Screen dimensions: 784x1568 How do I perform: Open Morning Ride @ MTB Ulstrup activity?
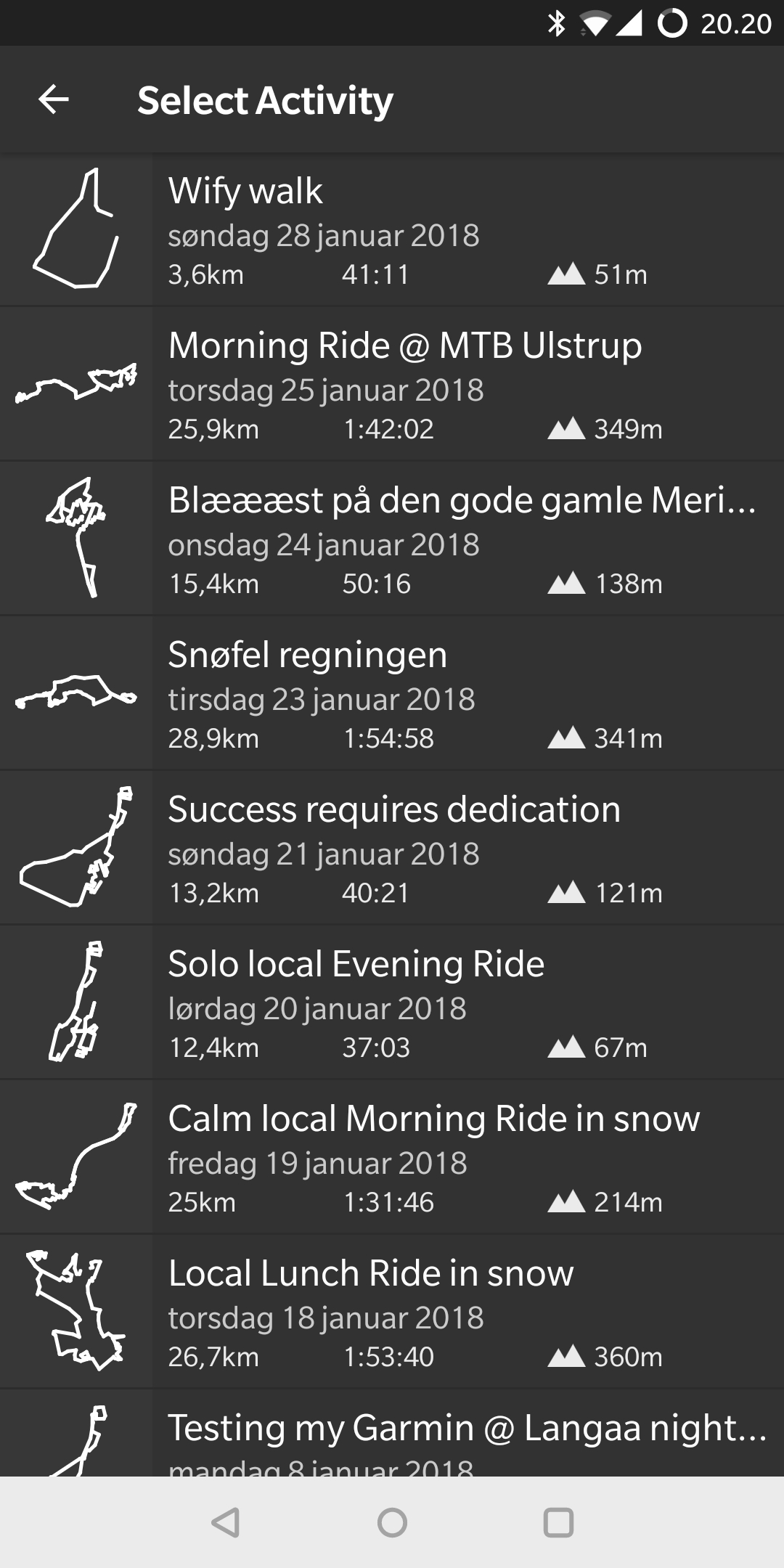(392, 384)
